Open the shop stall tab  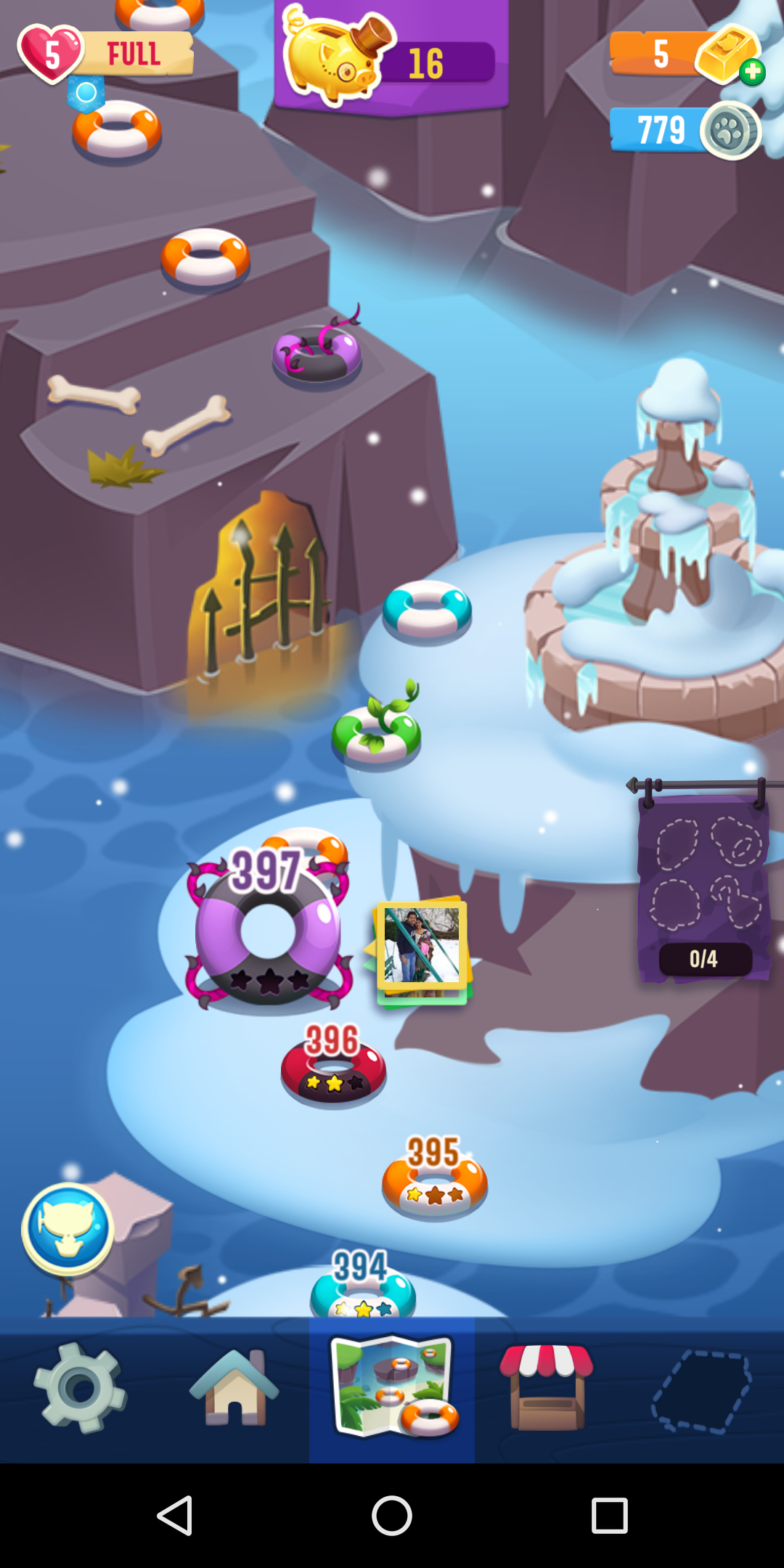[x=547, y=1388]
